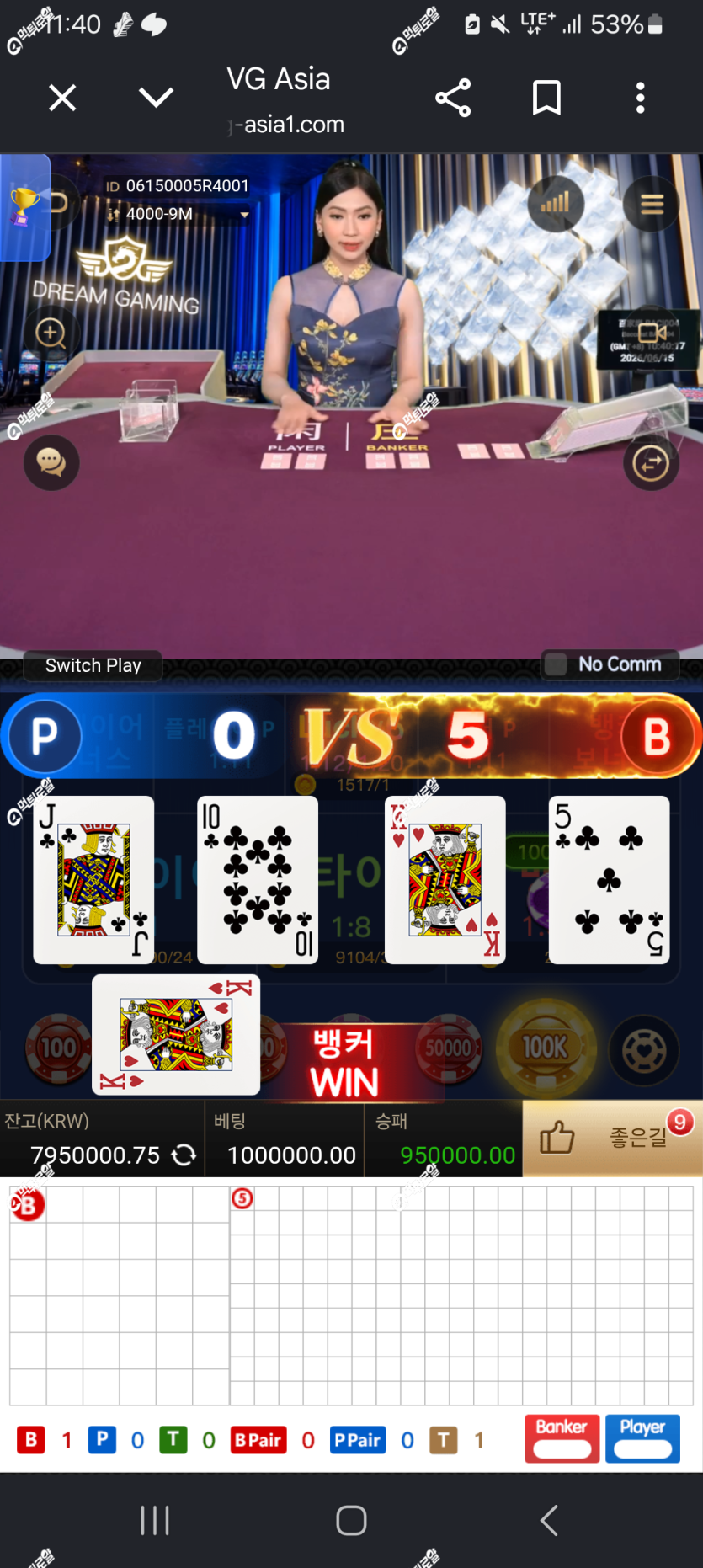Close the in-app browser tab
Viewport: 703px width, 1568px height.
click(x=62, y=99)
